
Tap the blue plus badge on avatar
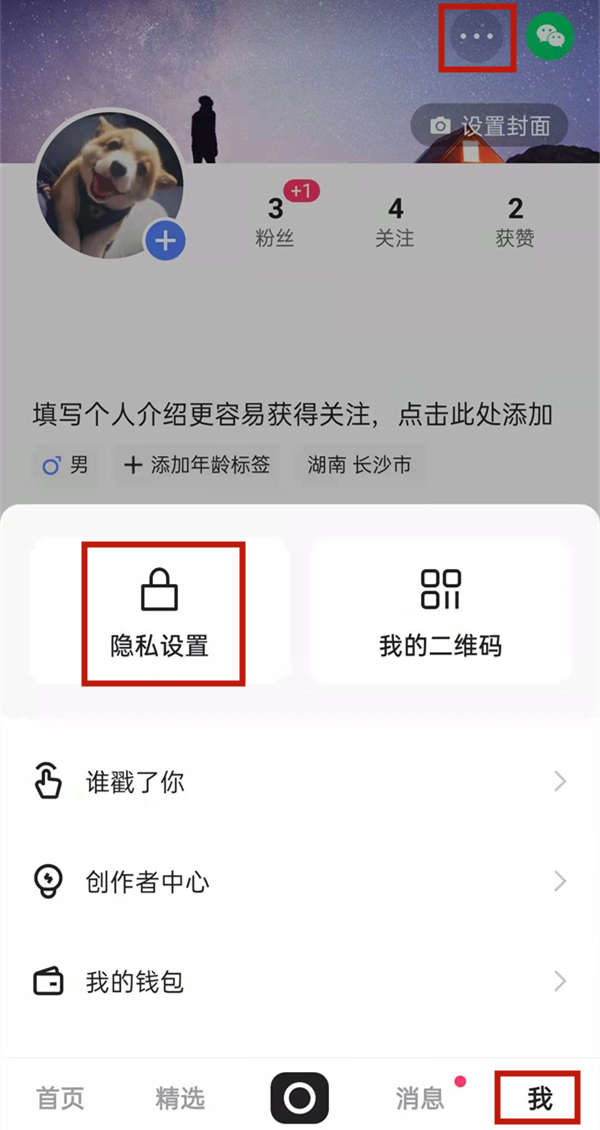(166, 241)
